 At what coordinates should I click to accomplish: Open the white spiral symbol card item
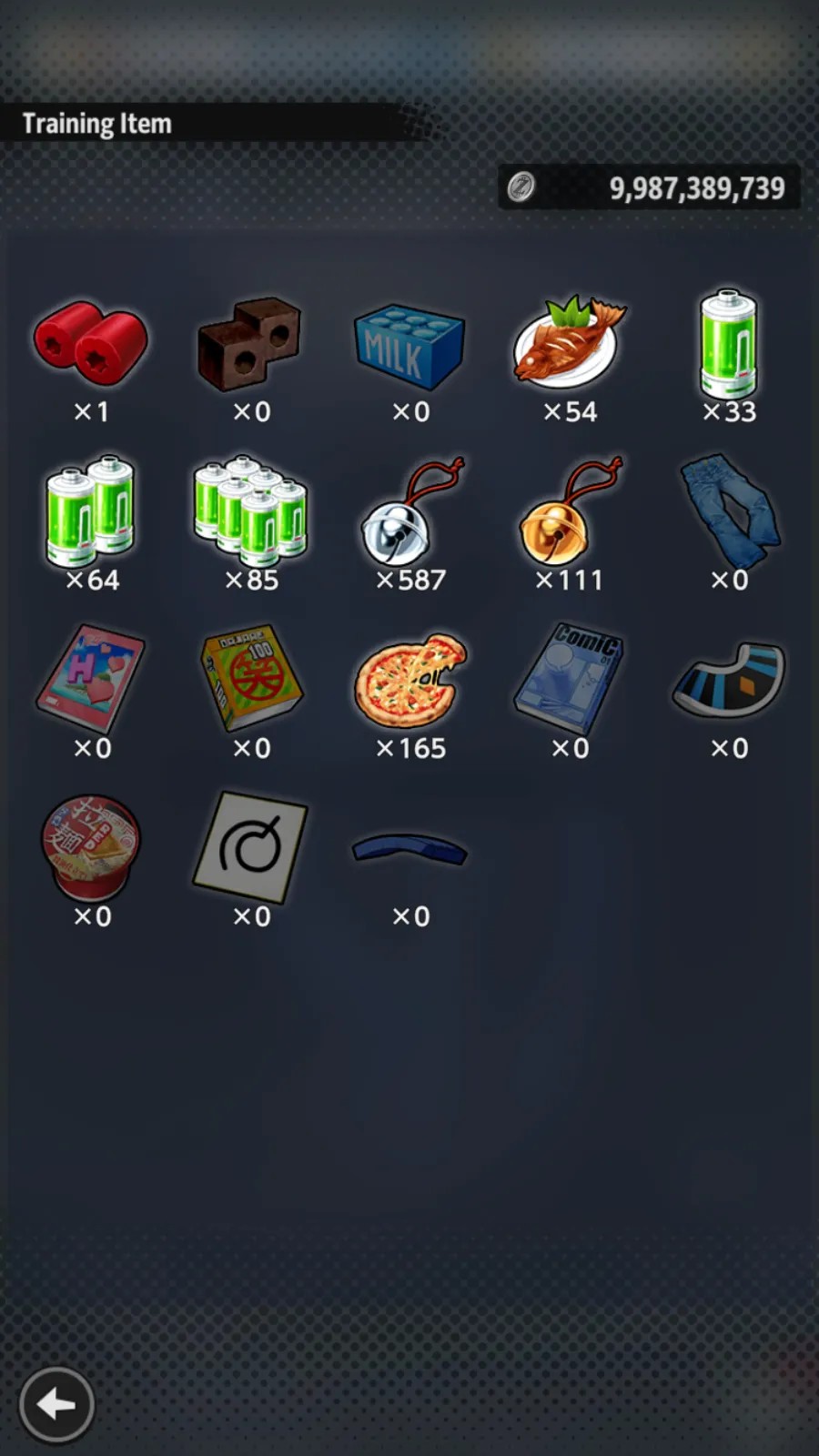[x=250, y=847]
